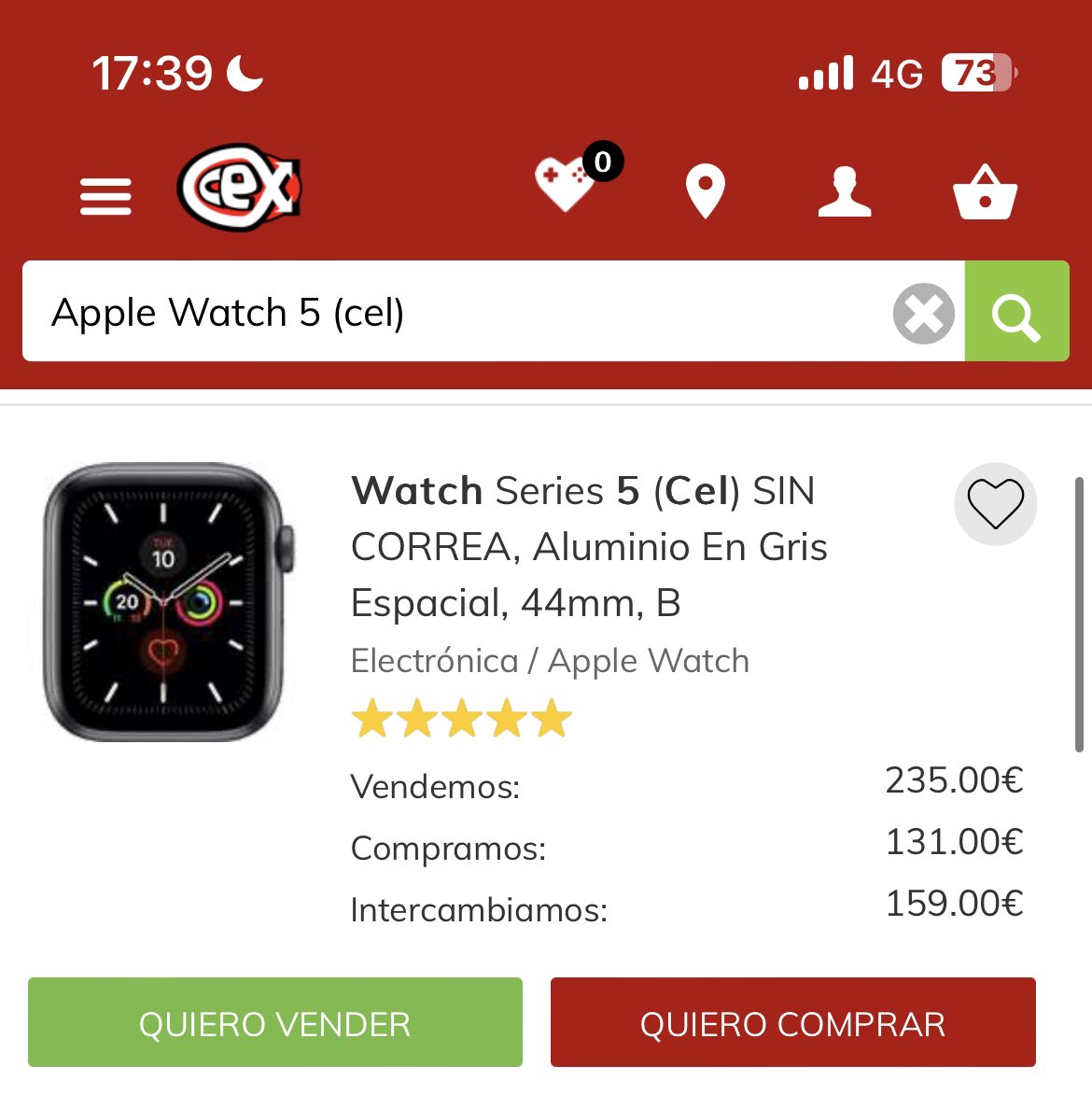Run the search with magnifier button

[1016, 312]
